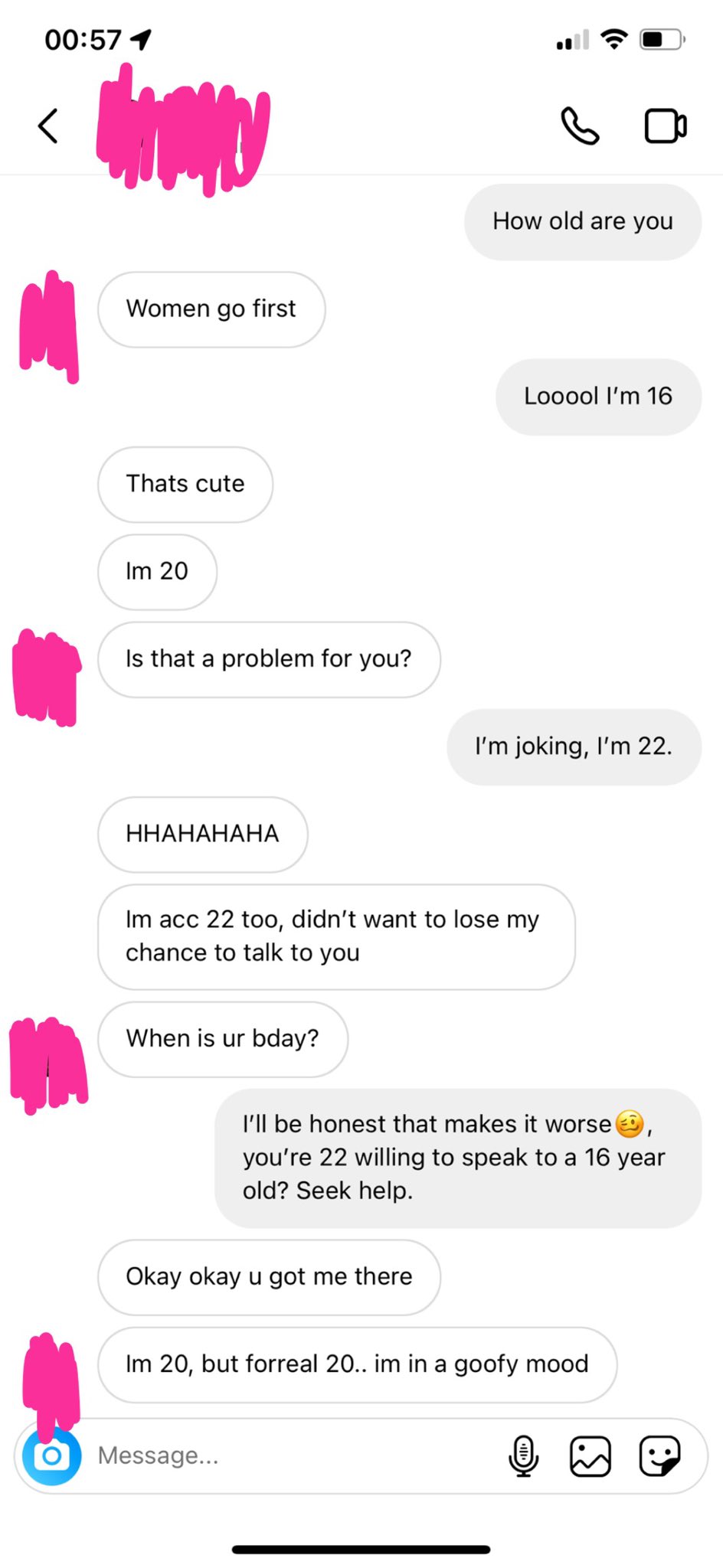Screen dimensions: 723x1568
Task: Record a voice message with microphone
Action: [524, 1455]
